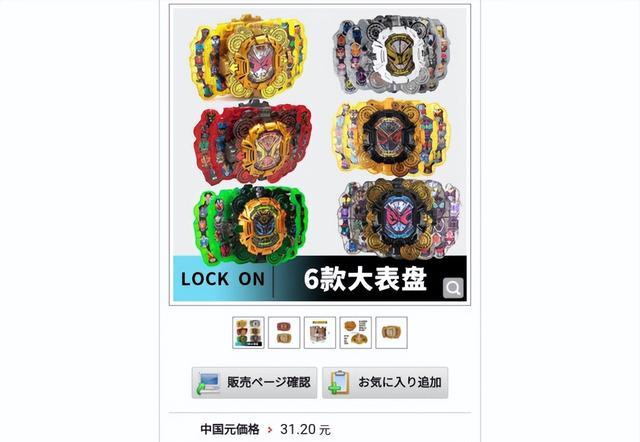Enlarge the product image with the magnifier
Viewport: 640px width, 442px height.
[x=453, y=288]
